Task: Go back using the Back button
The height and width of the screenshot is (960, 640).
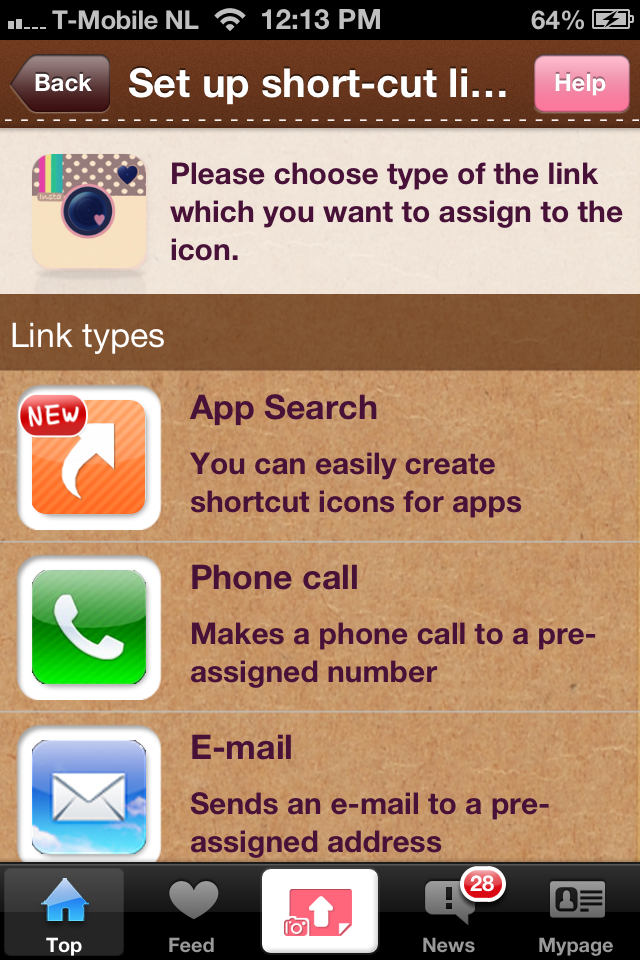Action: (61, 84)
